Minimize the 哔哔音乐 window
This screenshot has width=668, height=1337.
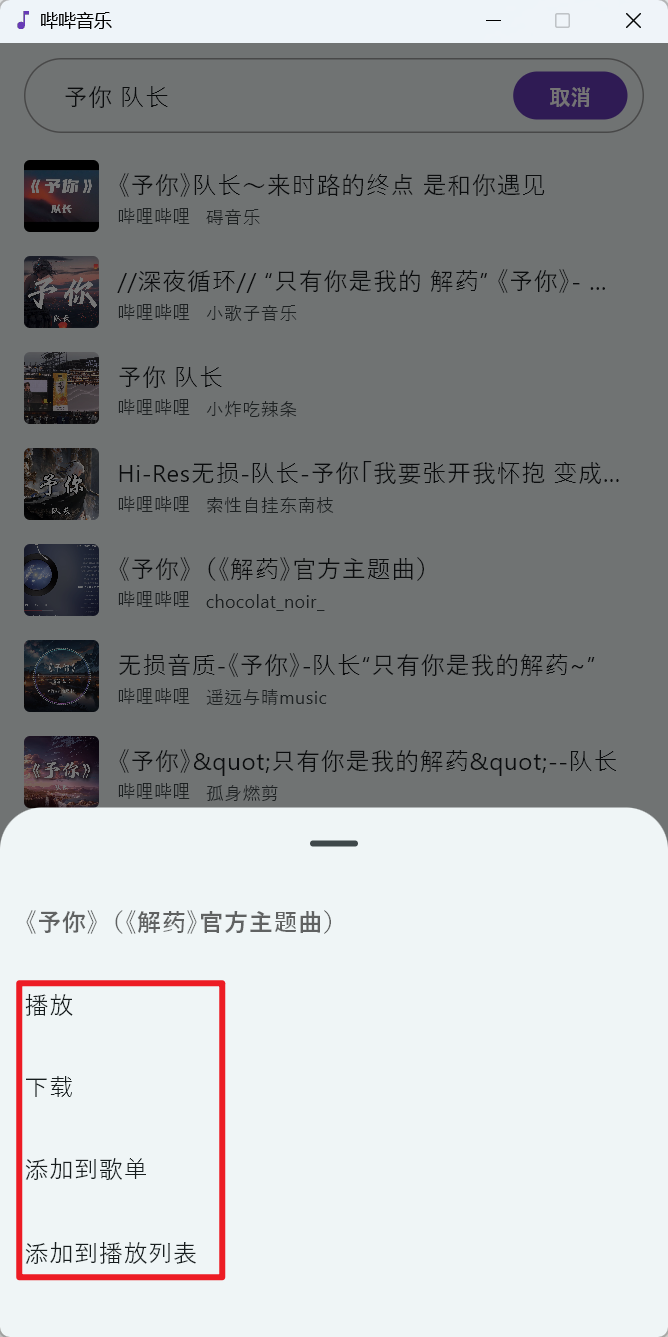point(492,21)
